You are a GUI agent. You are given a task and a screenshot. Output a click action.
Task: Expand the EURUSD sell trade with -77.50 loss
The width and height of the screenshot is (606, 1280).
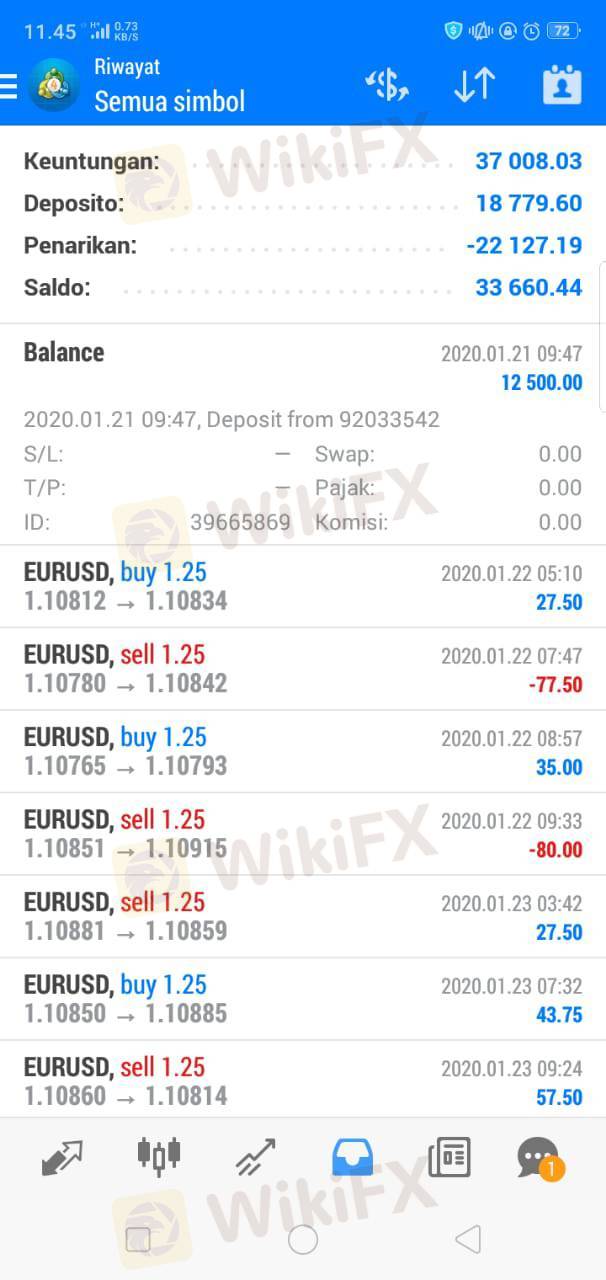[x=302, y=669]
